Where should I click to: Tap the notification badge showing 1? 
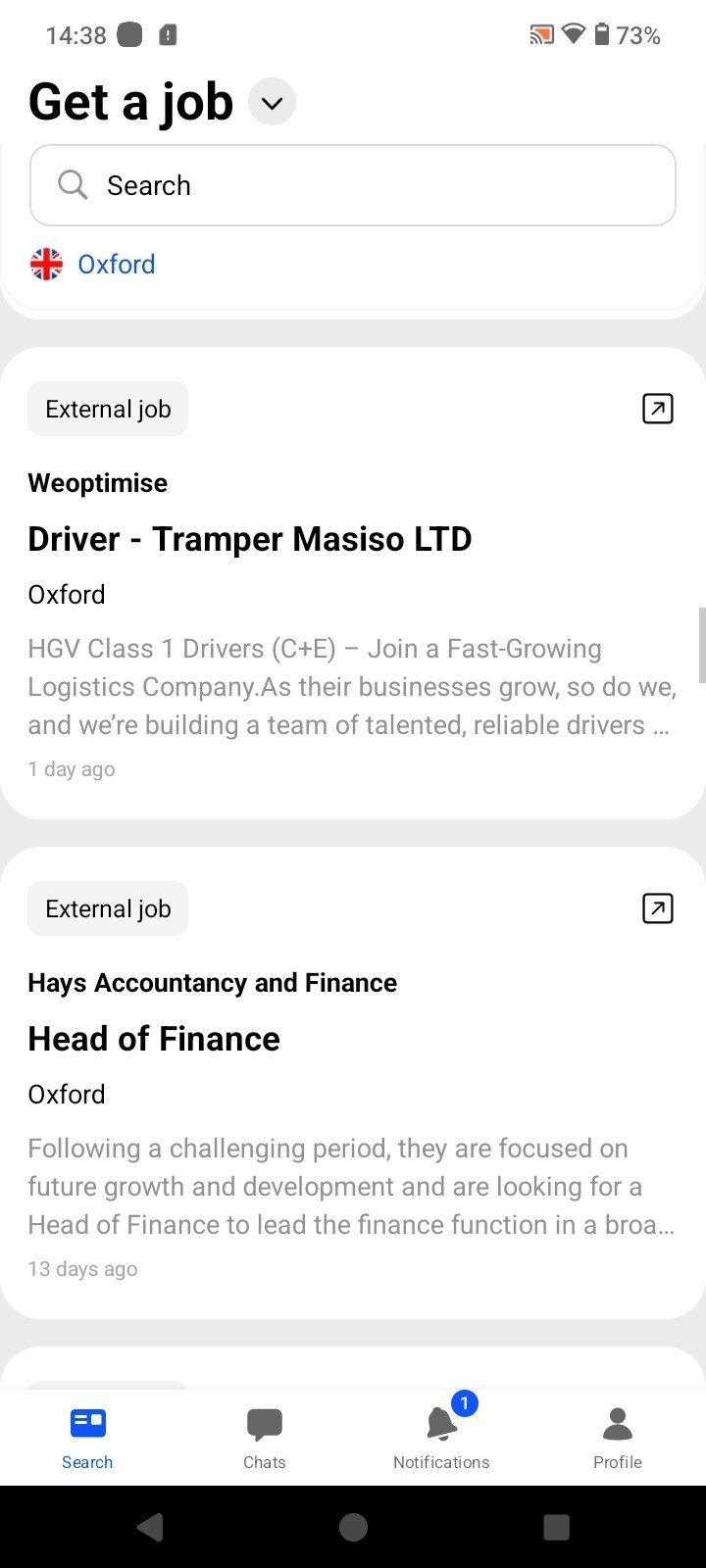pyautogui.click(x=464, y=1403)
